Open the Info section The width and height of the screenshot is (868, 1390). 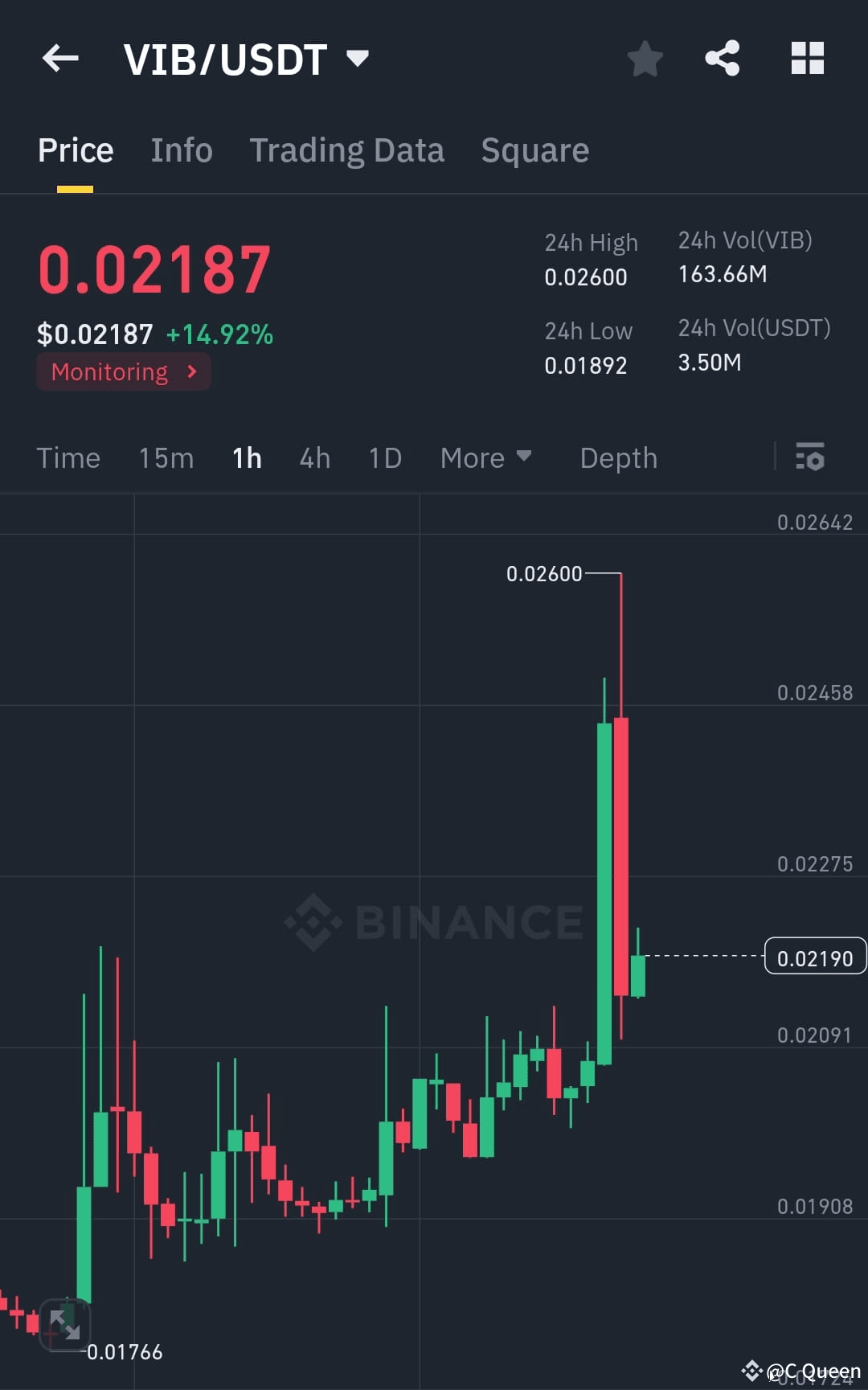(181, 150)
